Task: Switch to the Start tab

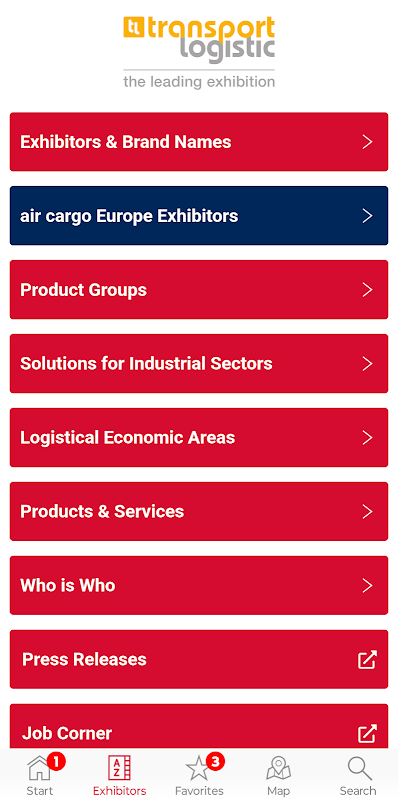Action: (40, 774)
